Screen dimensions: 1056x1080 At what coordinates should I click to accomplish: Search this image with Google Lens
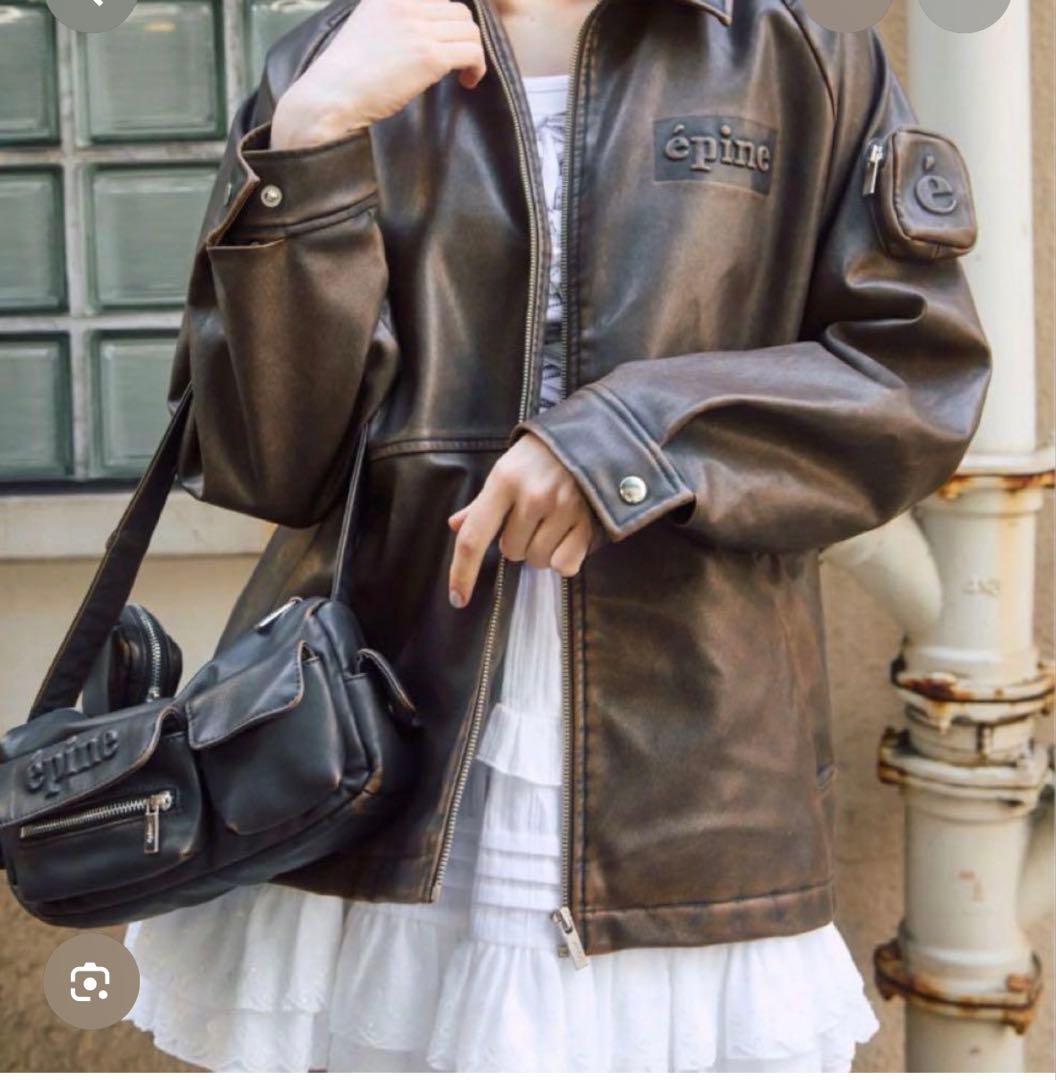[91, 982]
